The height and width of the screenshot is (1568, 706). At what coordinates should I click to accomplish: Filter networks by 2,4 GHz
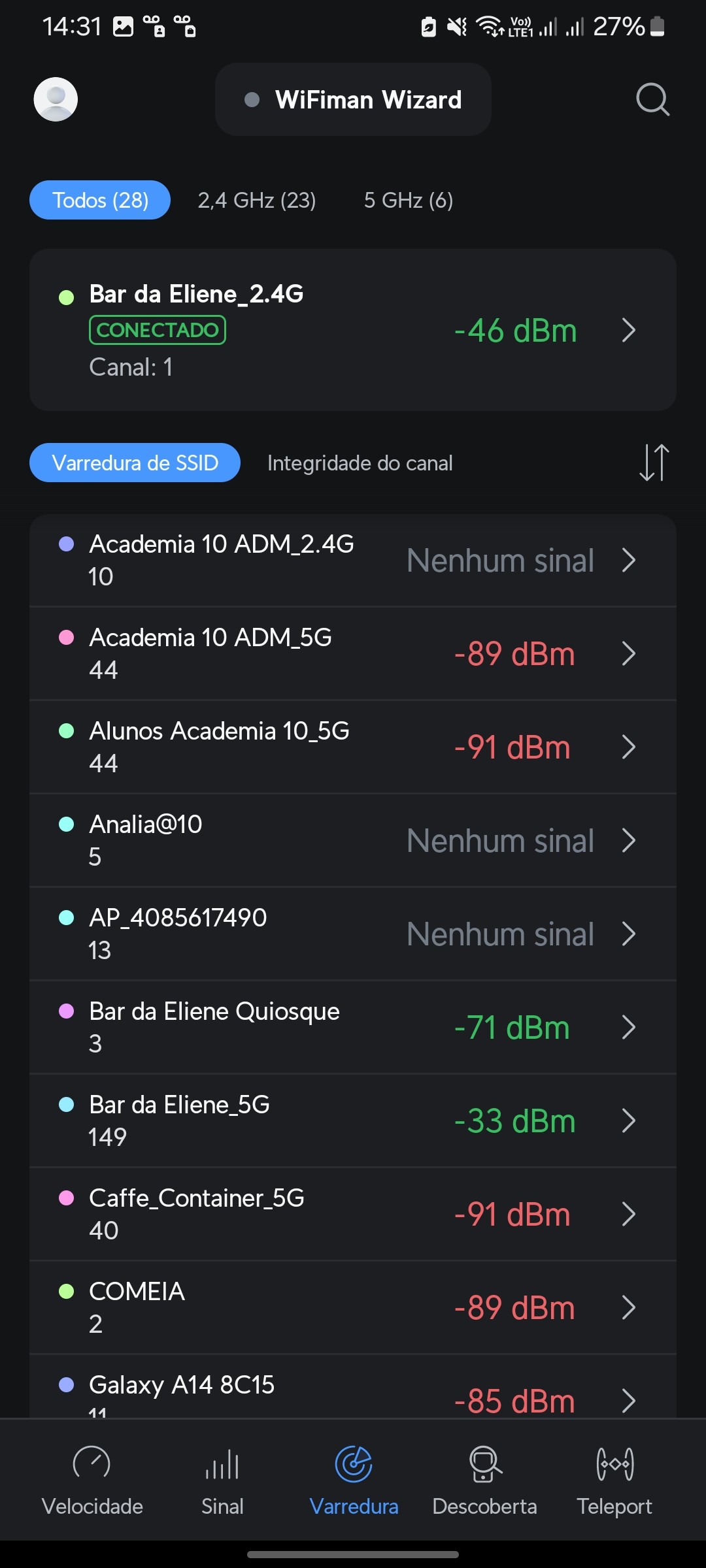257,200
